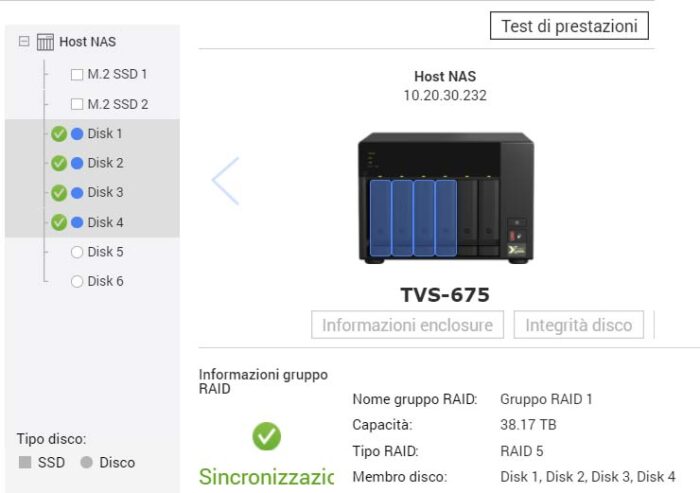Viewport: 700px width, 493px height.
Task: Go to the previous enclosure with the left arrow
Action: (225, 181)
